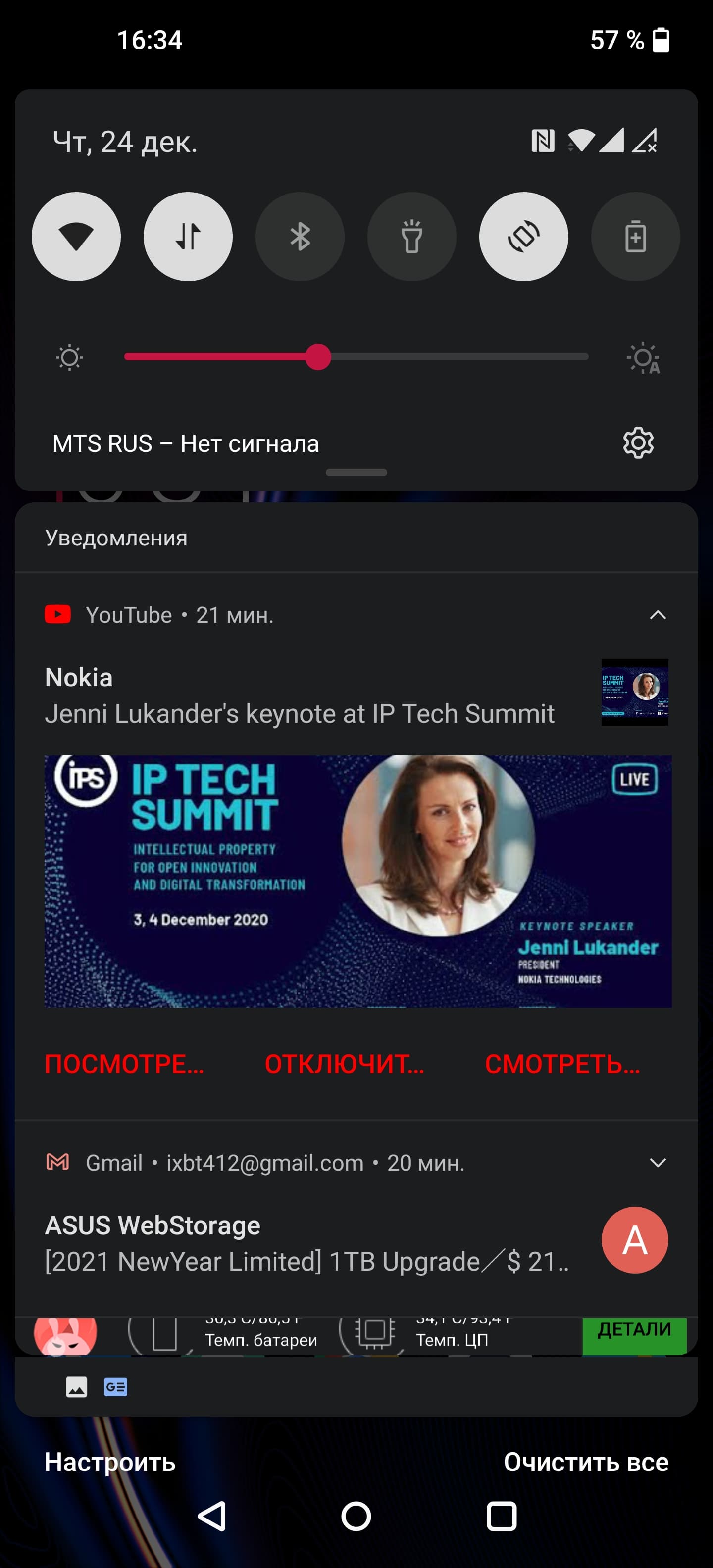Tap the ПОСМОТРЕ… action on YouTube notification

click(124, 1064)
